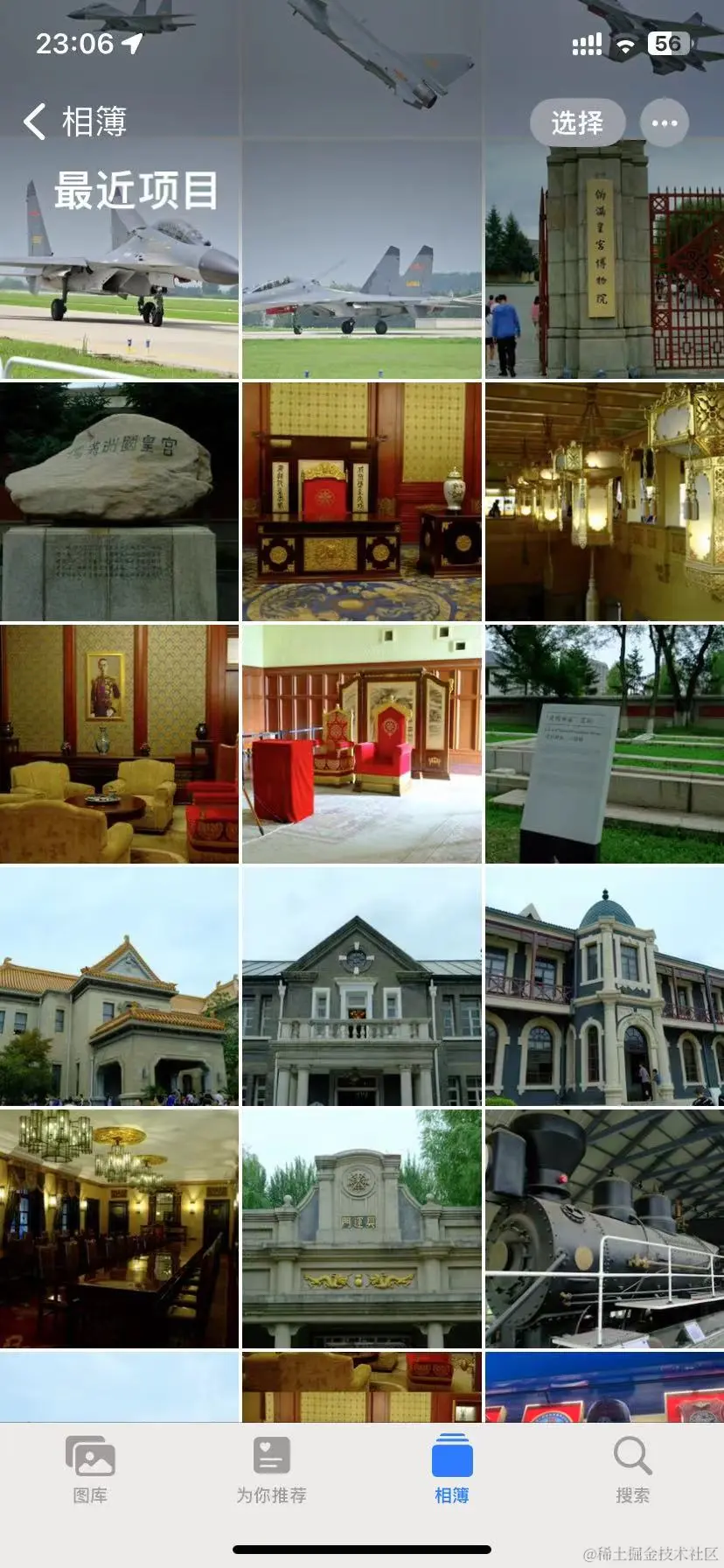Viewport: 724px width, 1568px height.
Task: View the banquet hall with chandeliers photo
Action: point(119,1228)
